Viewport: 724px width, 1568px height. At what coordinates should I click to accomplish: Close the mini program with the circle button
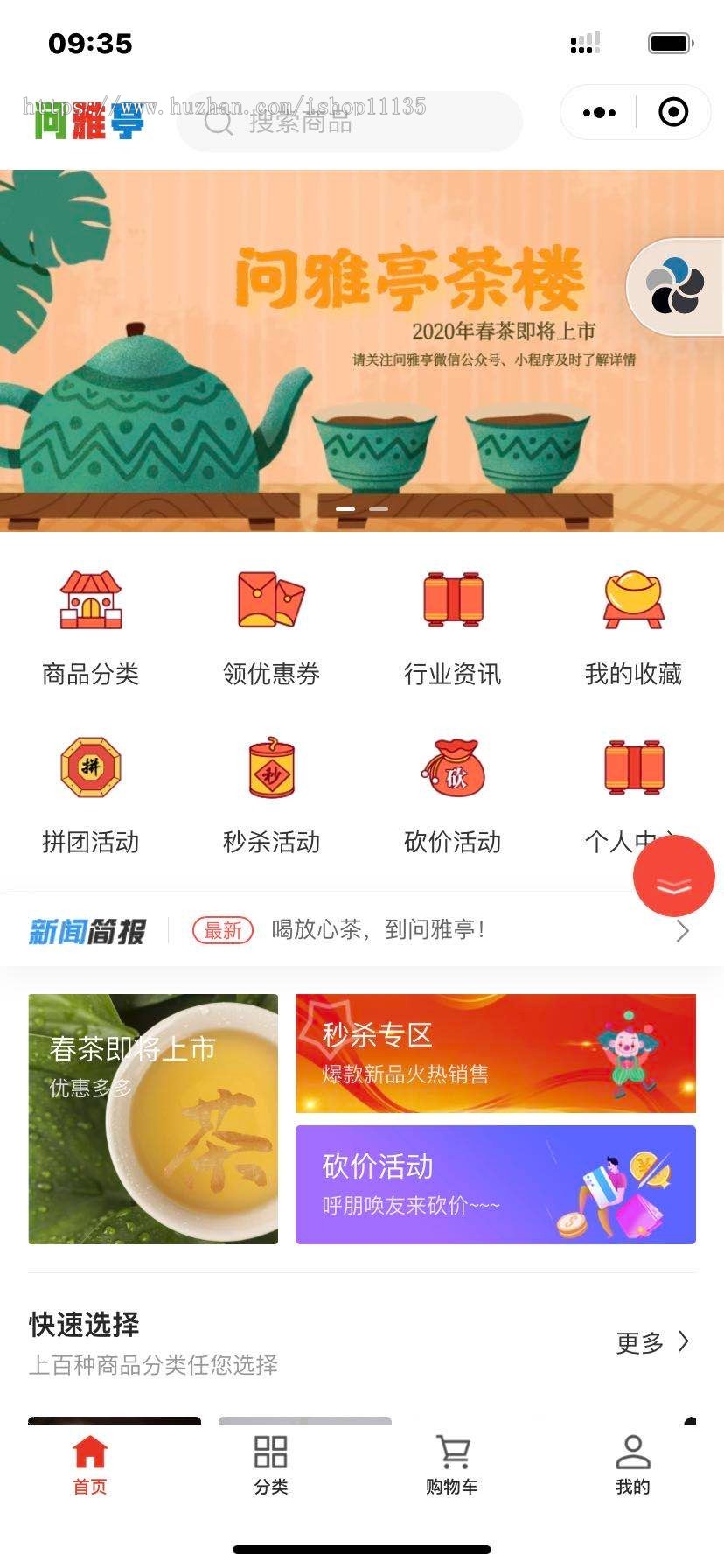tap(672, 112)
